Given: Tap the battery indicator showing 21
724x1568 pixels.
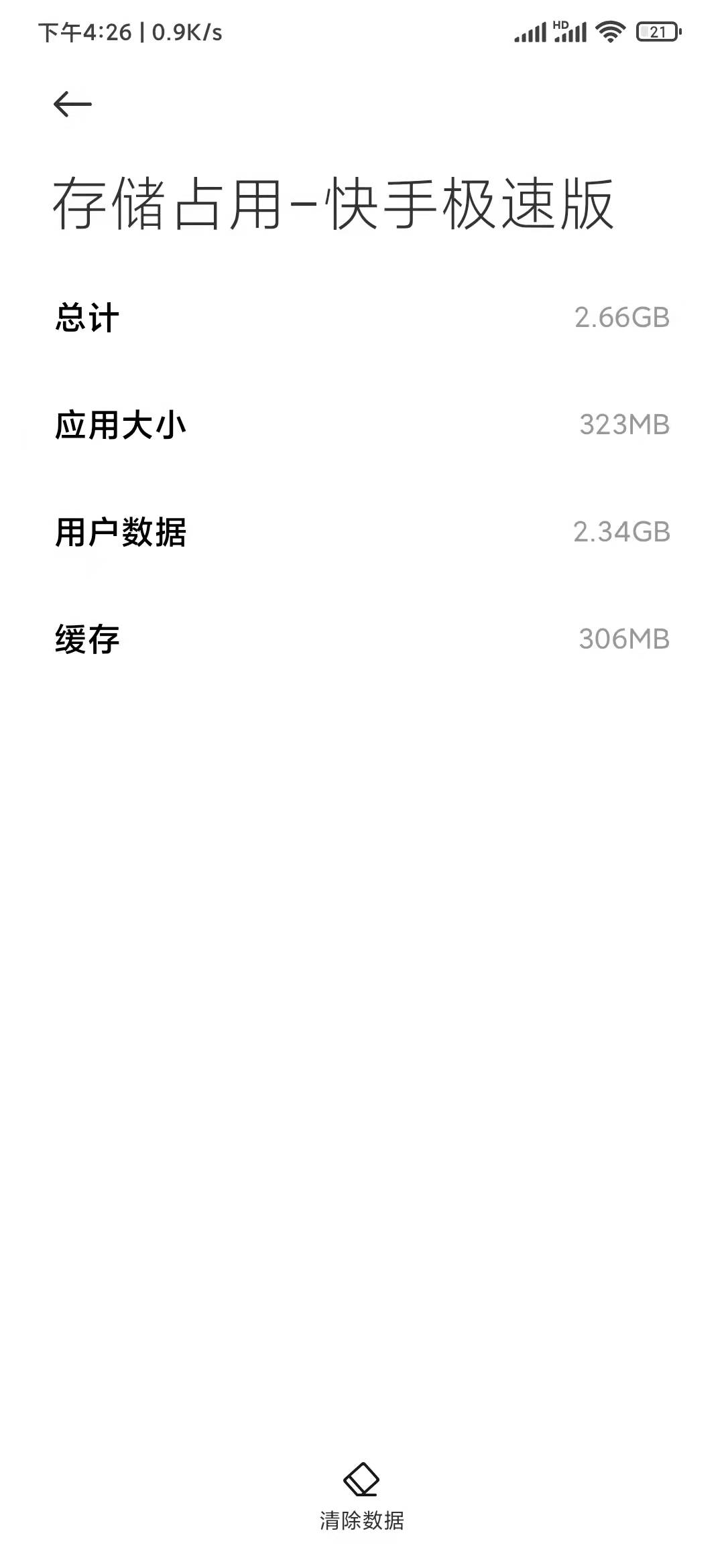Looking at the screenshot, I should pos(660,29).
